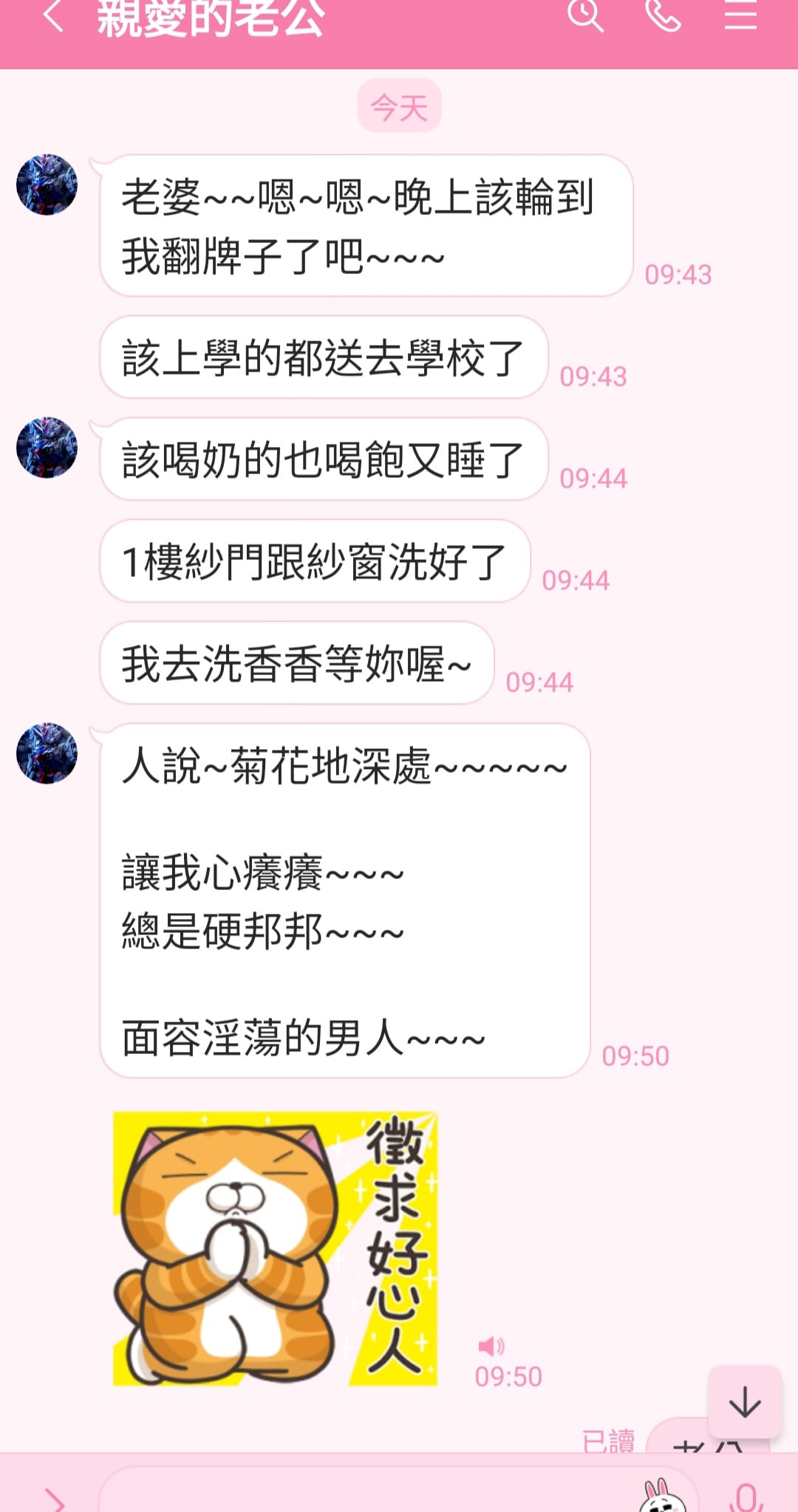Play the sticker sound via the speaker icon

click(x=491, y=1346)
